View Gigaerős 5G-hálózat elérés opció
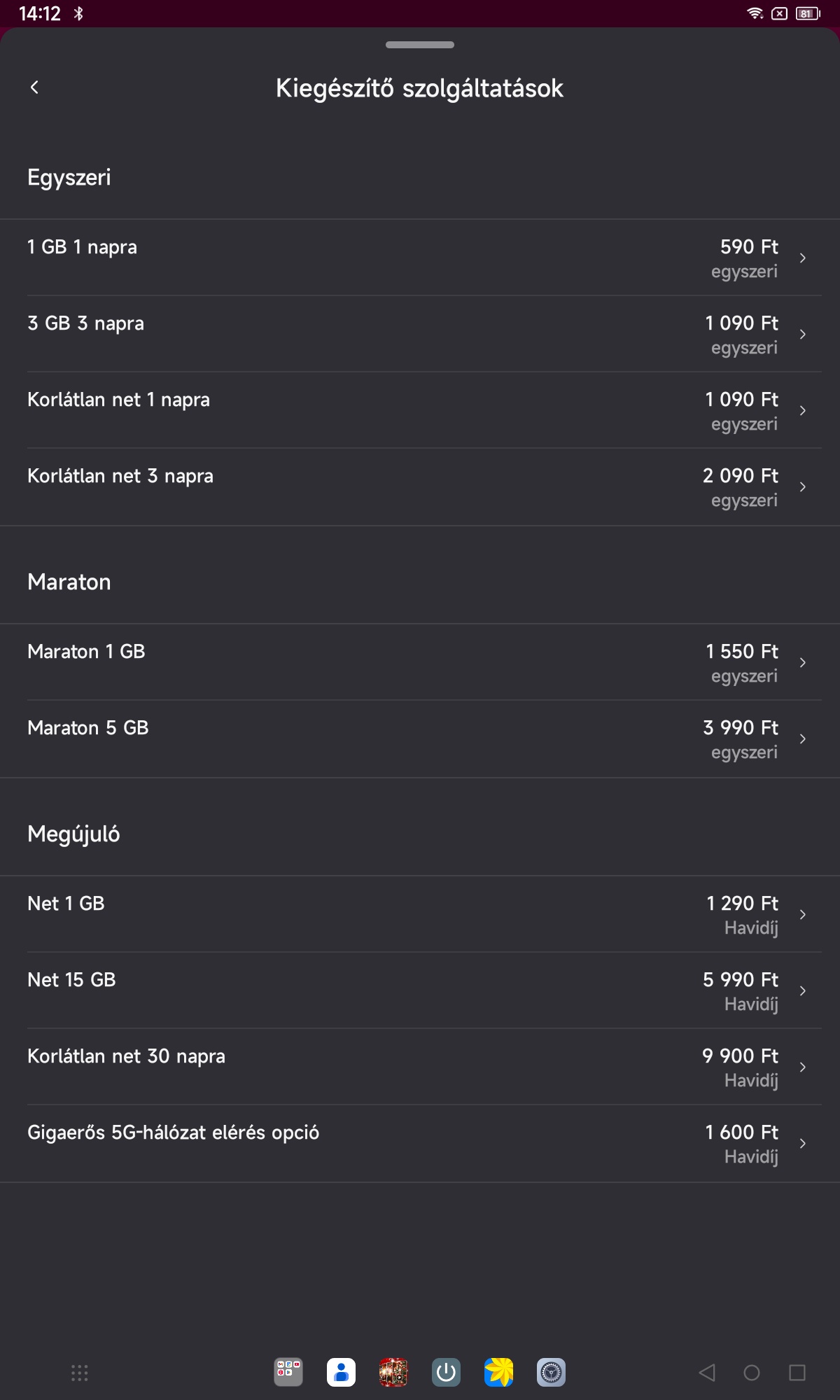The image size is (840, 1400). click(x=420, y=1143)
